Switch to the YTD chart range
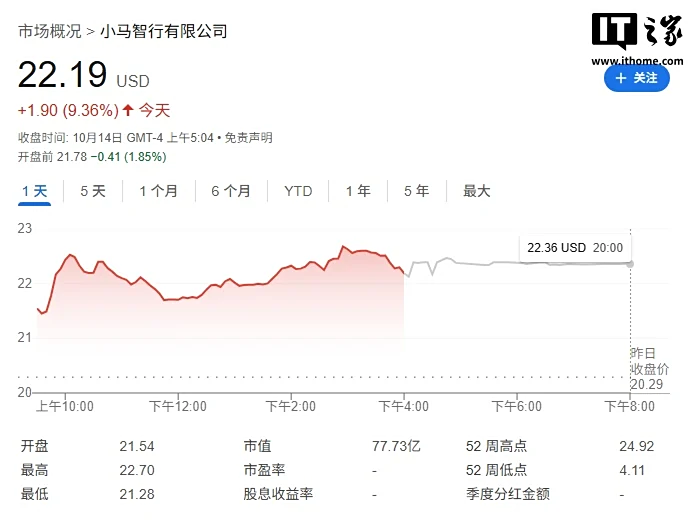The image size is (694, 520). (298, 191)
